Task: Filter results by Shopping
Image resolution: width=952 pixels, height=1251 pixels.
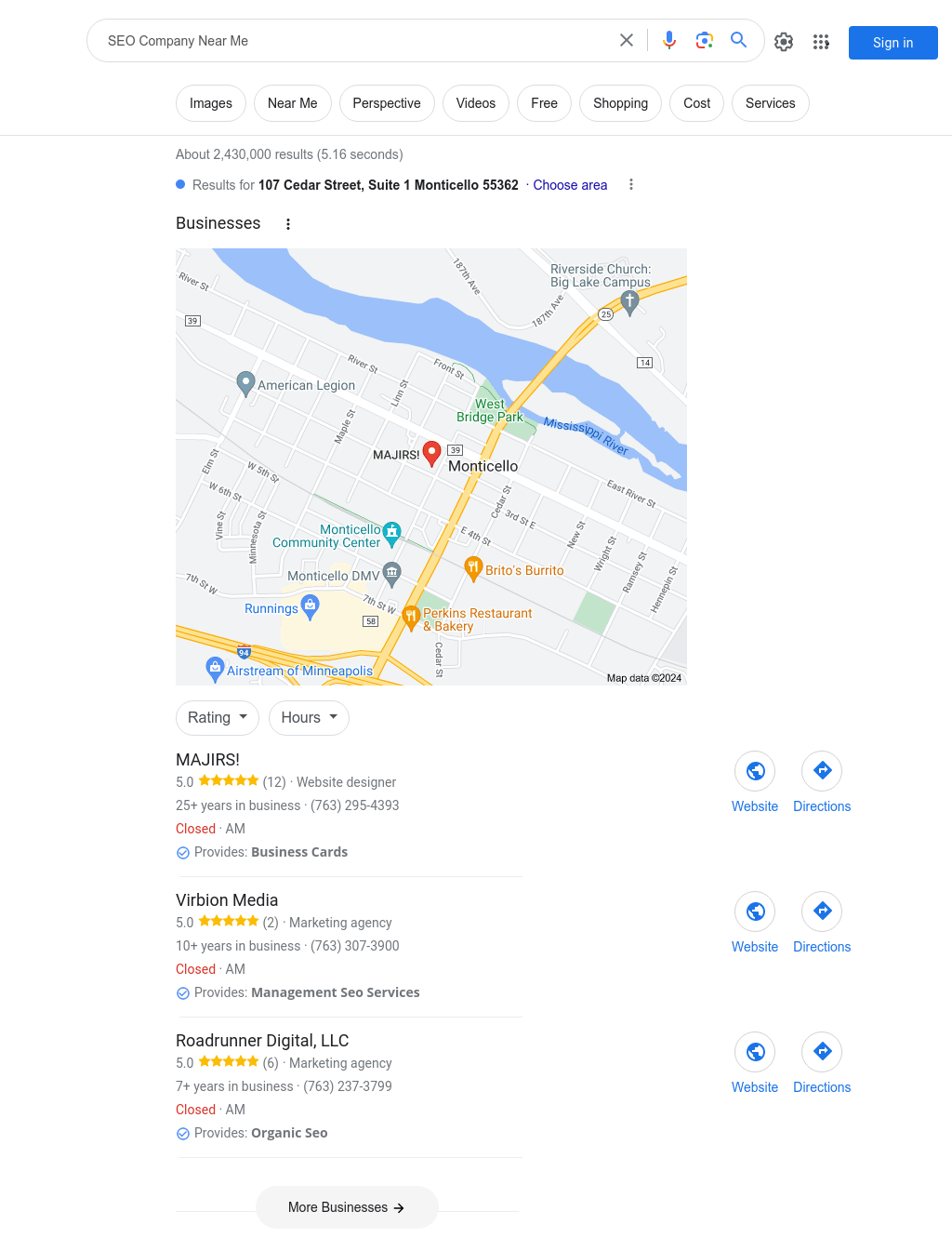Action: 620,103
